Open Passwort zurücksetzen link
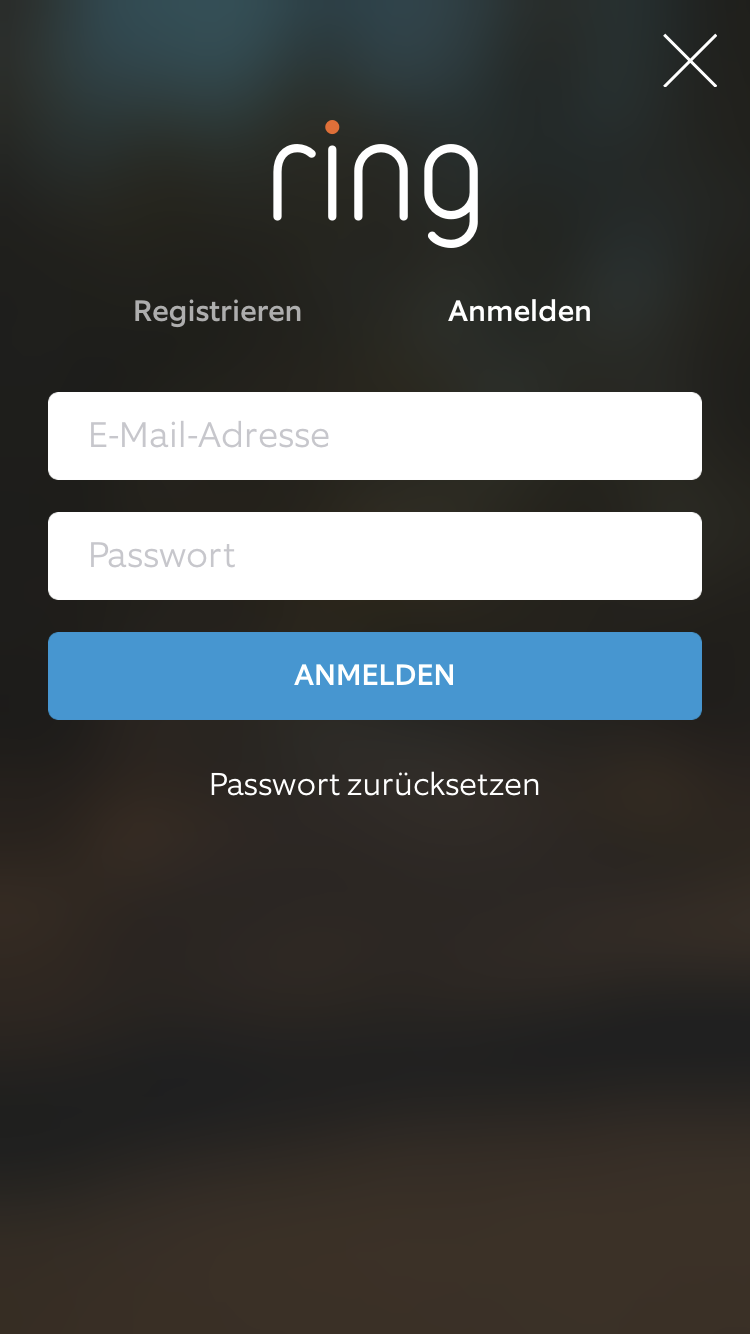 click(375, 784)
